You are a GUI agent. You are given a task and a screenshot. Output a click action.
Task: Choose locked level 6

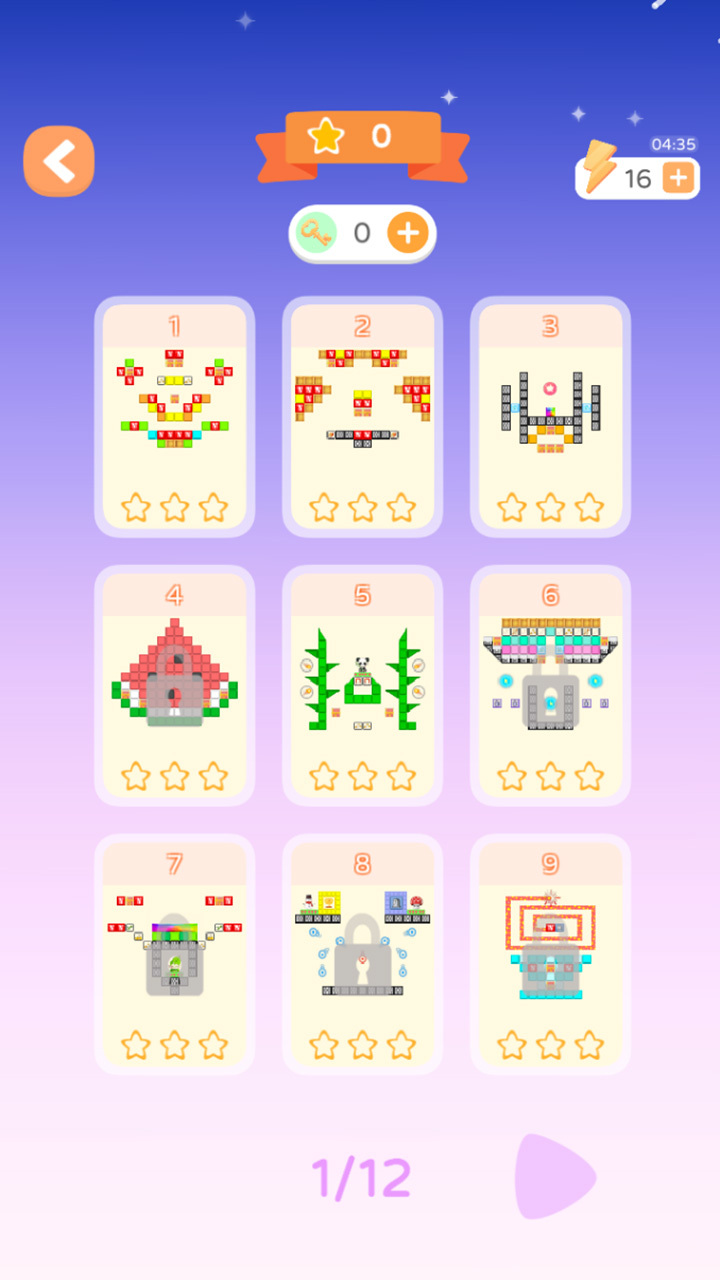coord(550,685)
